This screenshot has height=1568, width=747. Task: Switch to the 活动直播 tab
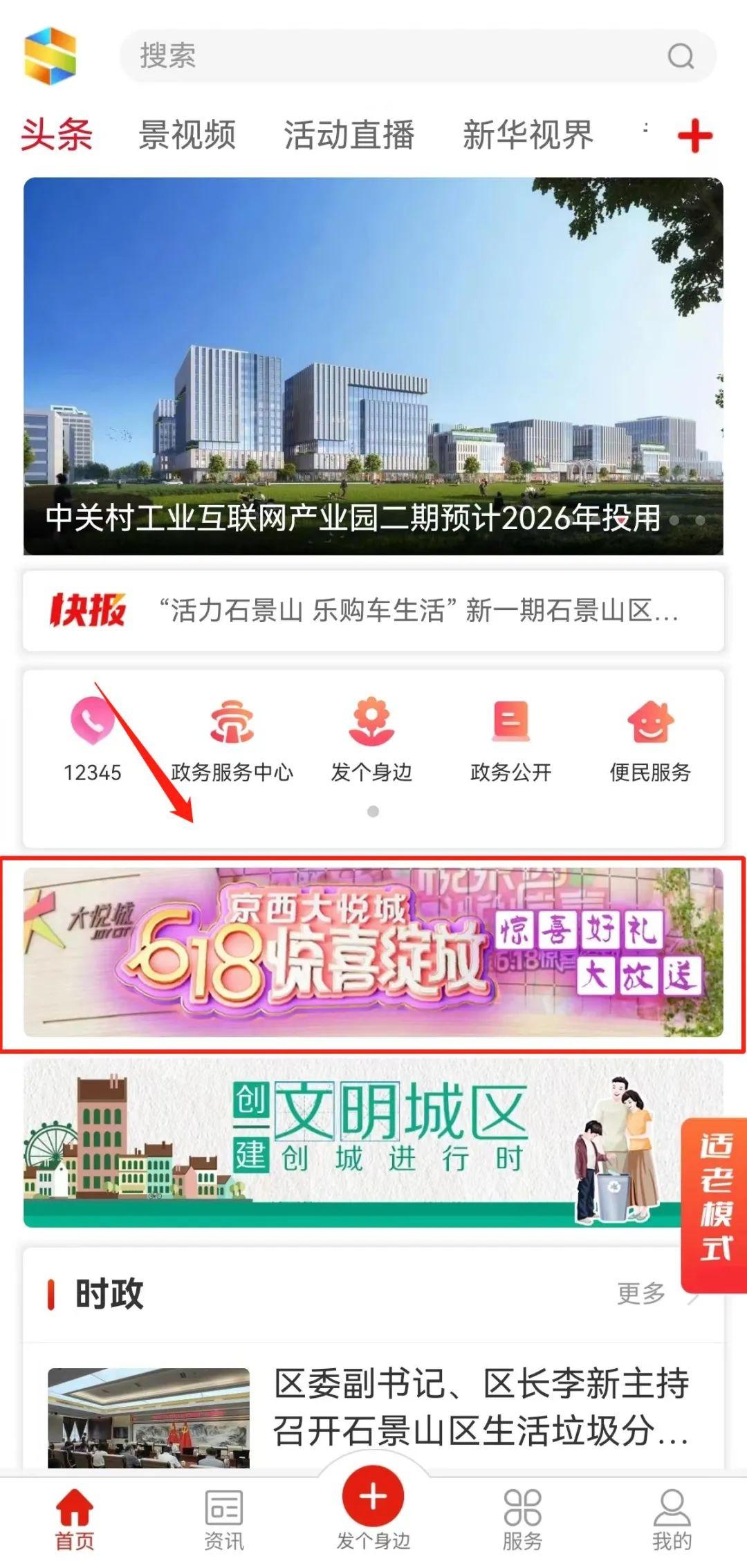349,135
